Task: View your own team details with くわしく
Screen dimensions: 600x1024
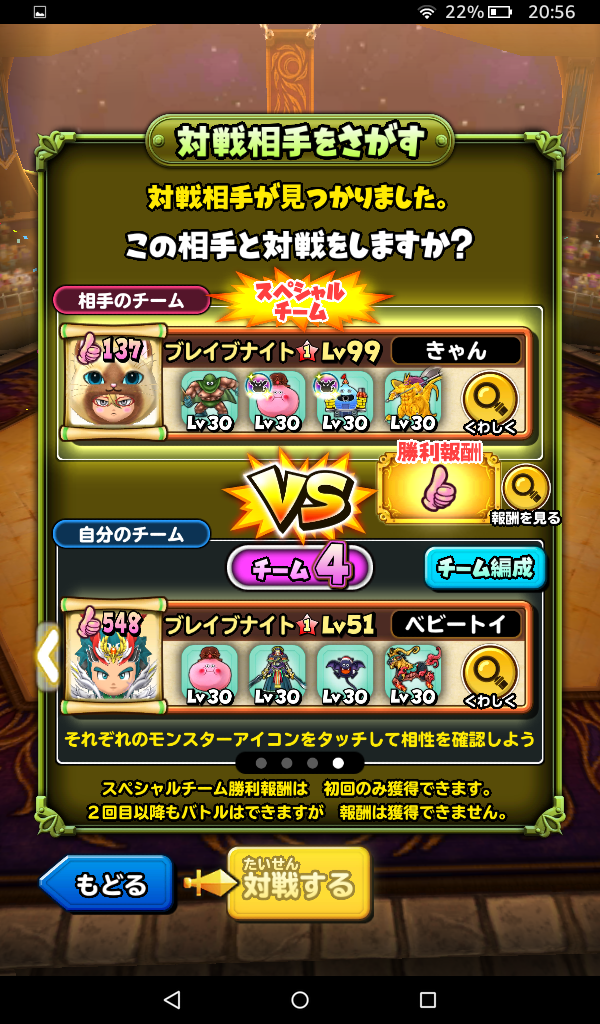Action: (x=489, y=676)
